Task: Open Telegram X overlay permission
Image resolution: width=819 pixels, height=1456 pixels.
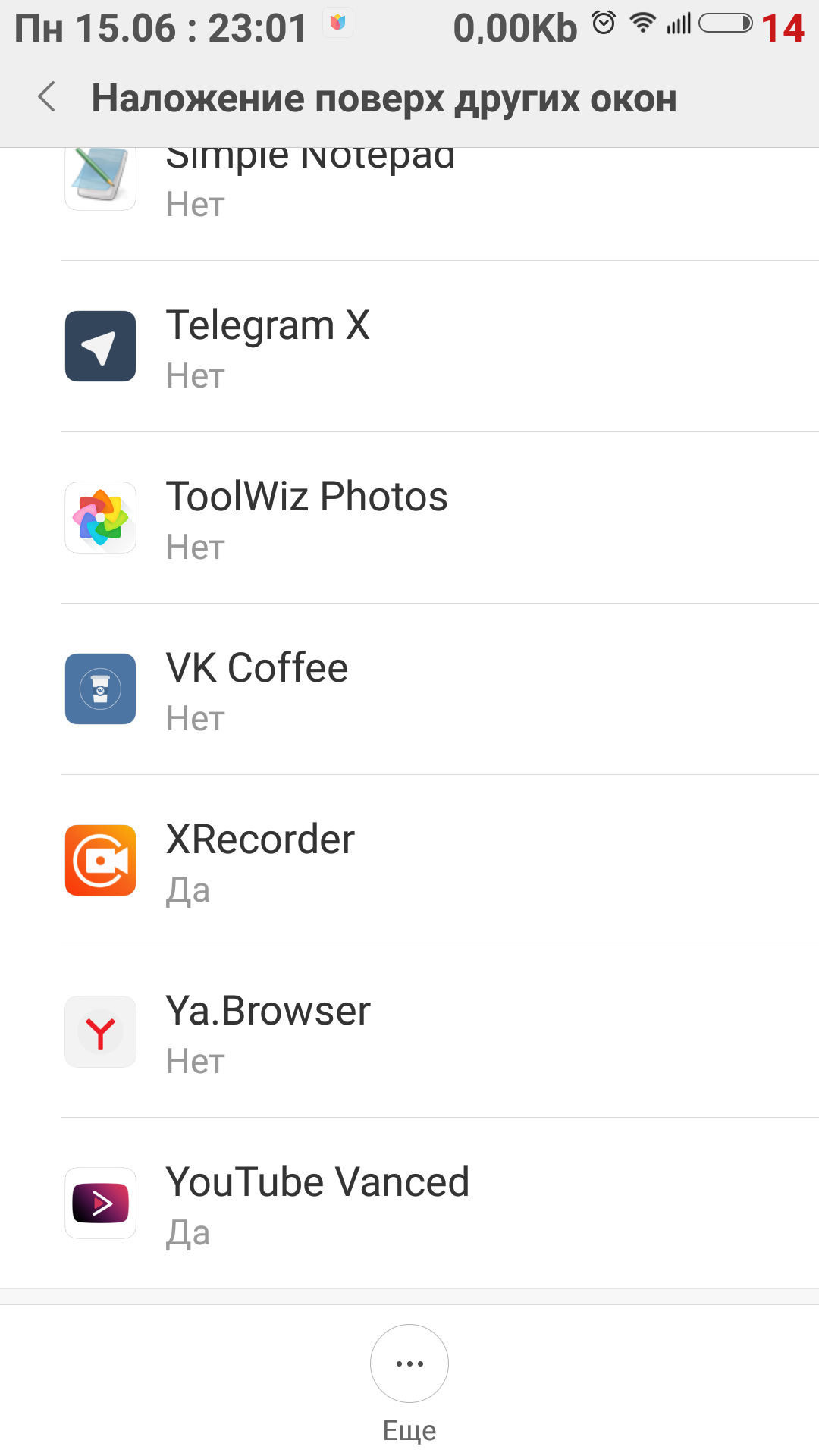Action: click(x=409, y=347)
